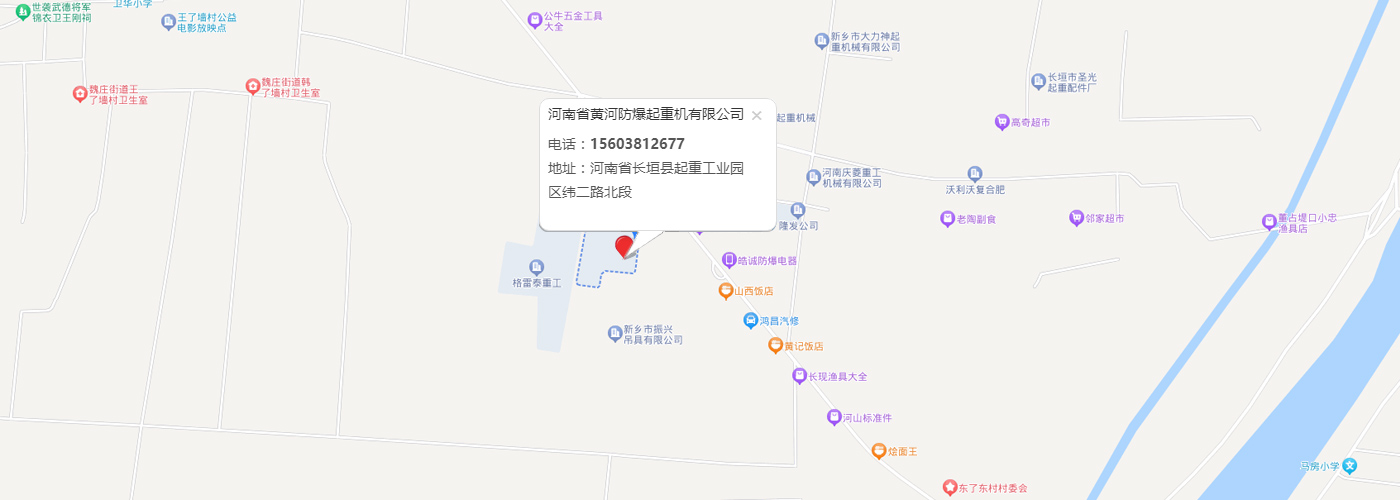This screenshot has width=1400, height=500.
Task: Tap the 沃利沃复合肥 map marker
Action: tap(975, 174)
